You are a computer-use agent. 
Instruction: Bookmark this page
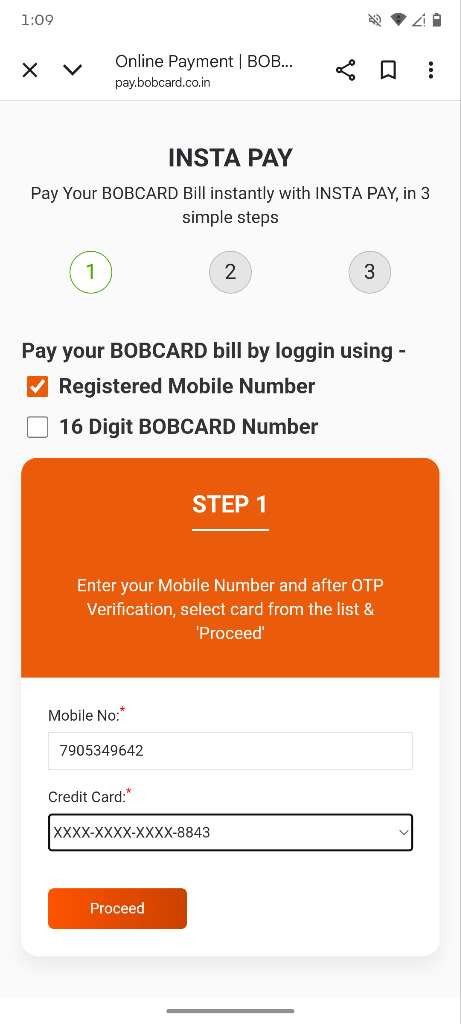click(x=389, y=70)
